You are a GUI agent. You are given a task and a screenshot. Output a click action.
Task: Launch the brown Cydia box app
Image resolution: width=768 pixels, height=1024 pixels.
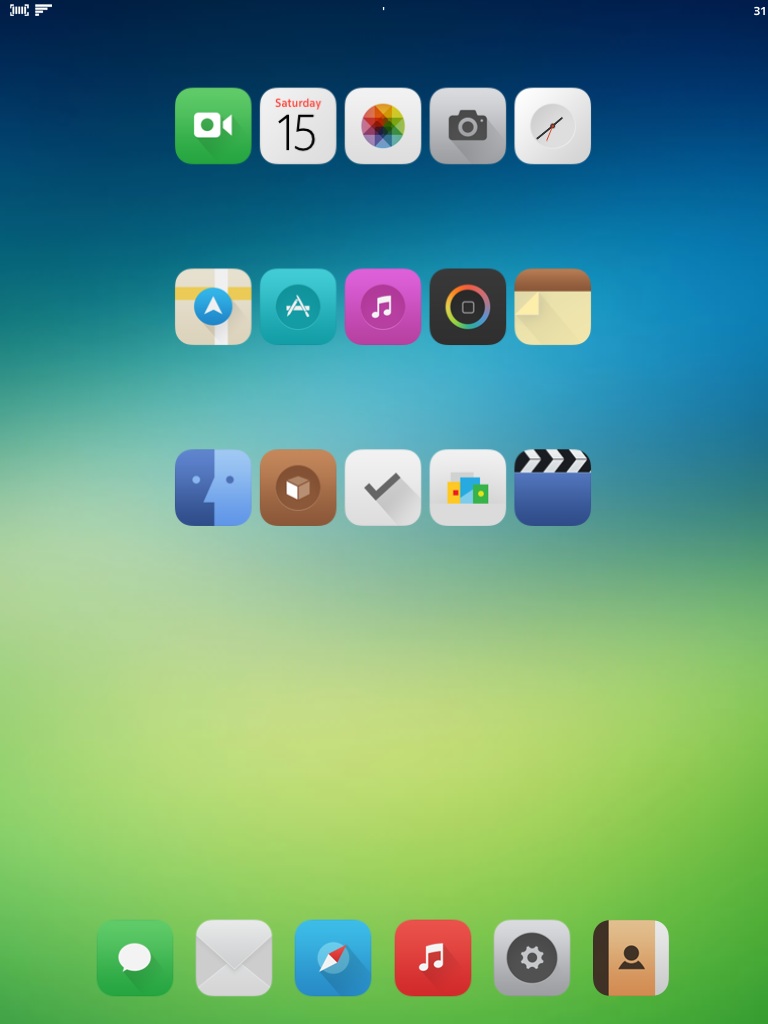(298, 488)
